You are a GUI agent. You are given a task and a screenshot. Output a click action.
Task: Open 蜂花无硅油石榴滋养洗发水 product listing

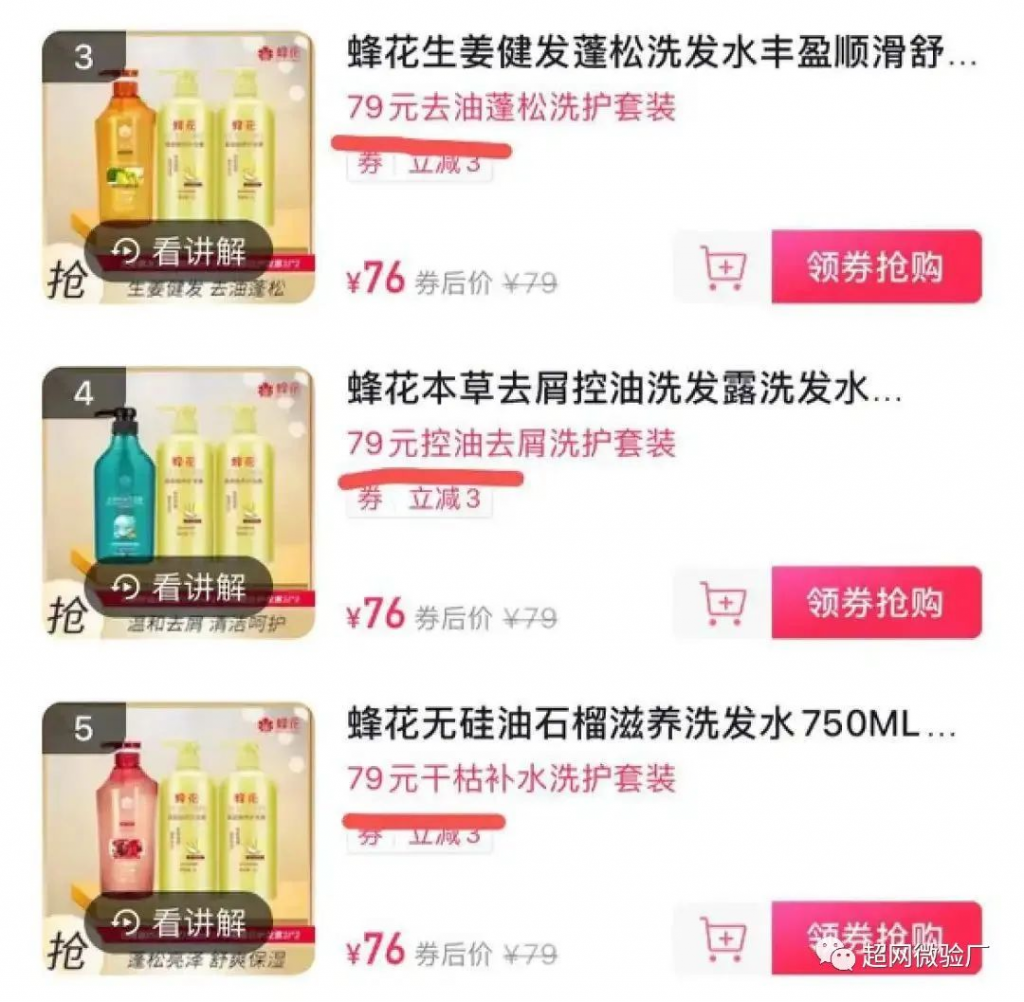650,725
